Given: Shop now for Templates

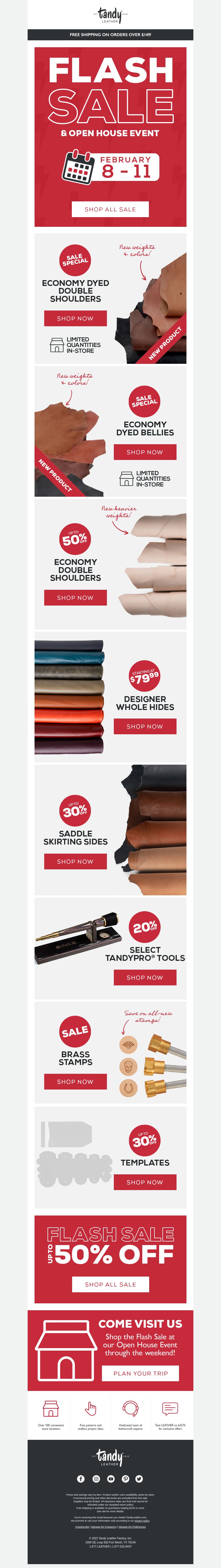Looking at the screenshot, I should pos(145,1182).
